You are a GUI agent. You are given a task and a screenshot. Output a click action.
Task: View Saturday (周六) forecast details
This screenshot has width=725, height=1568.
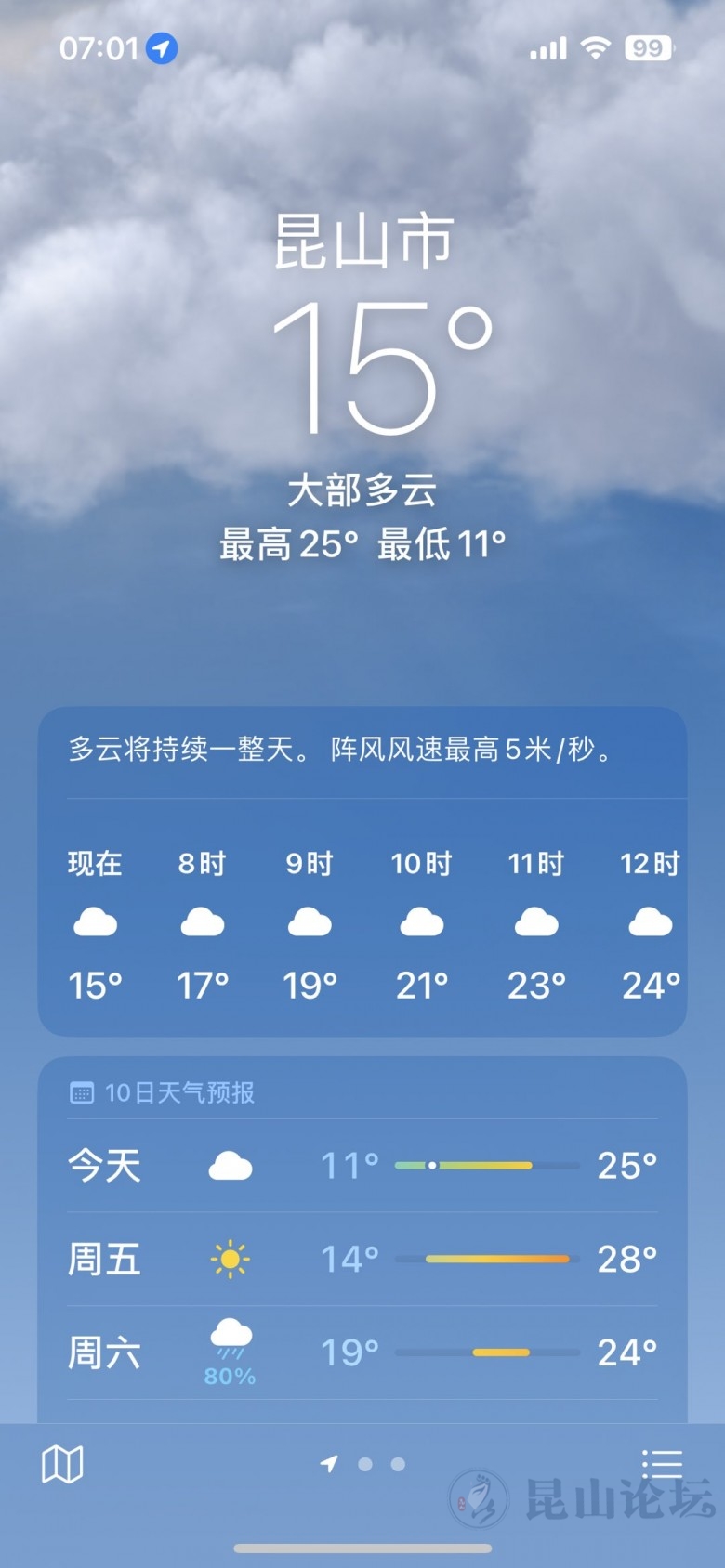click(x=362, y=1352)
